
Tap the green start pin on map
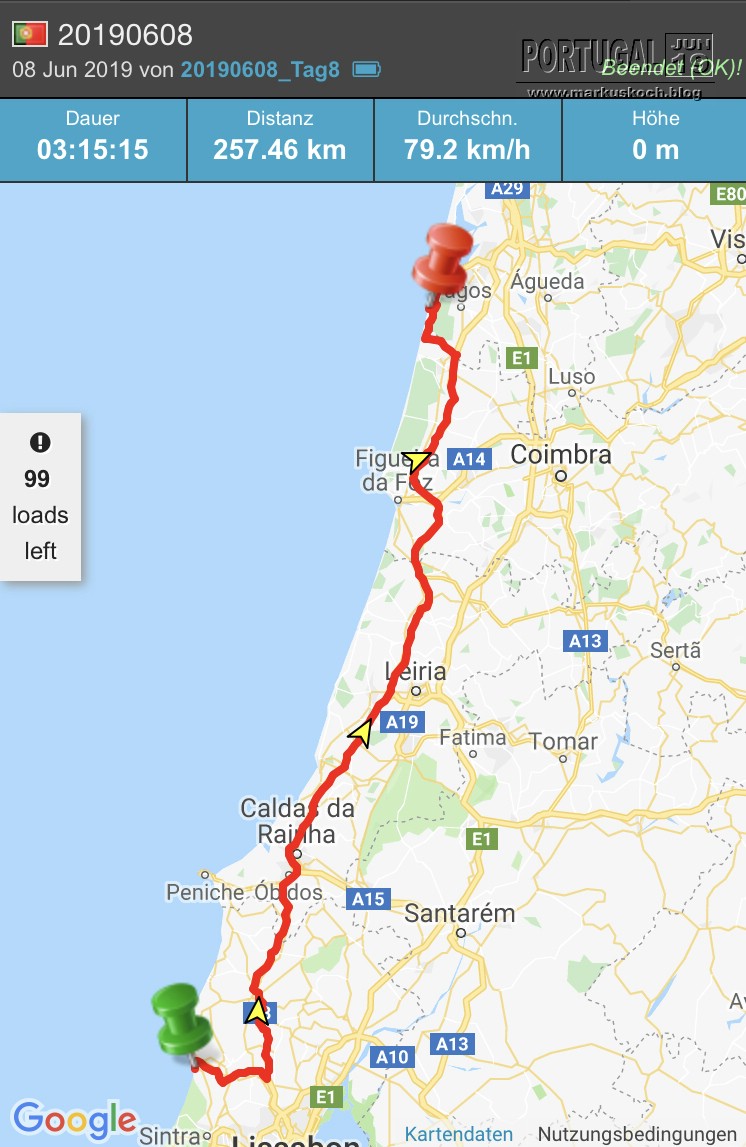point(180,1018)
